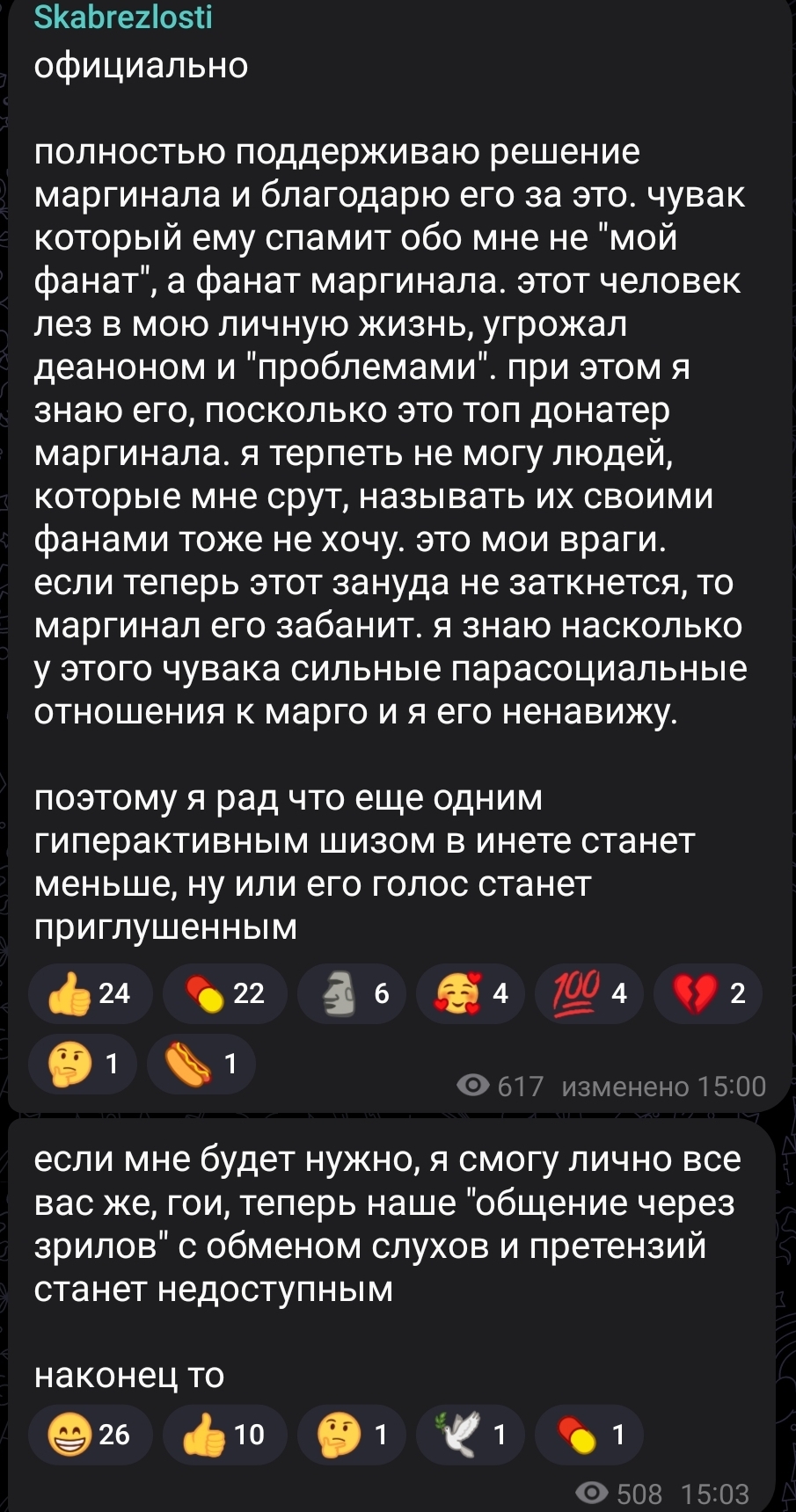Image resolution: width=796 pixels, height=1512 pixels.
Task: Tap the pill reaction with 22
Action: pos(225,993)
